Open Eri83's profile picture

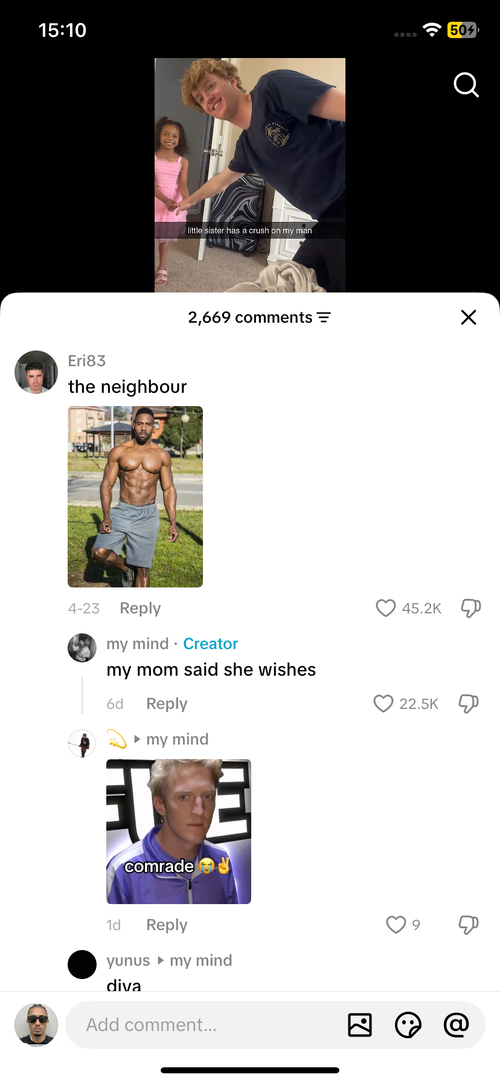36,372
